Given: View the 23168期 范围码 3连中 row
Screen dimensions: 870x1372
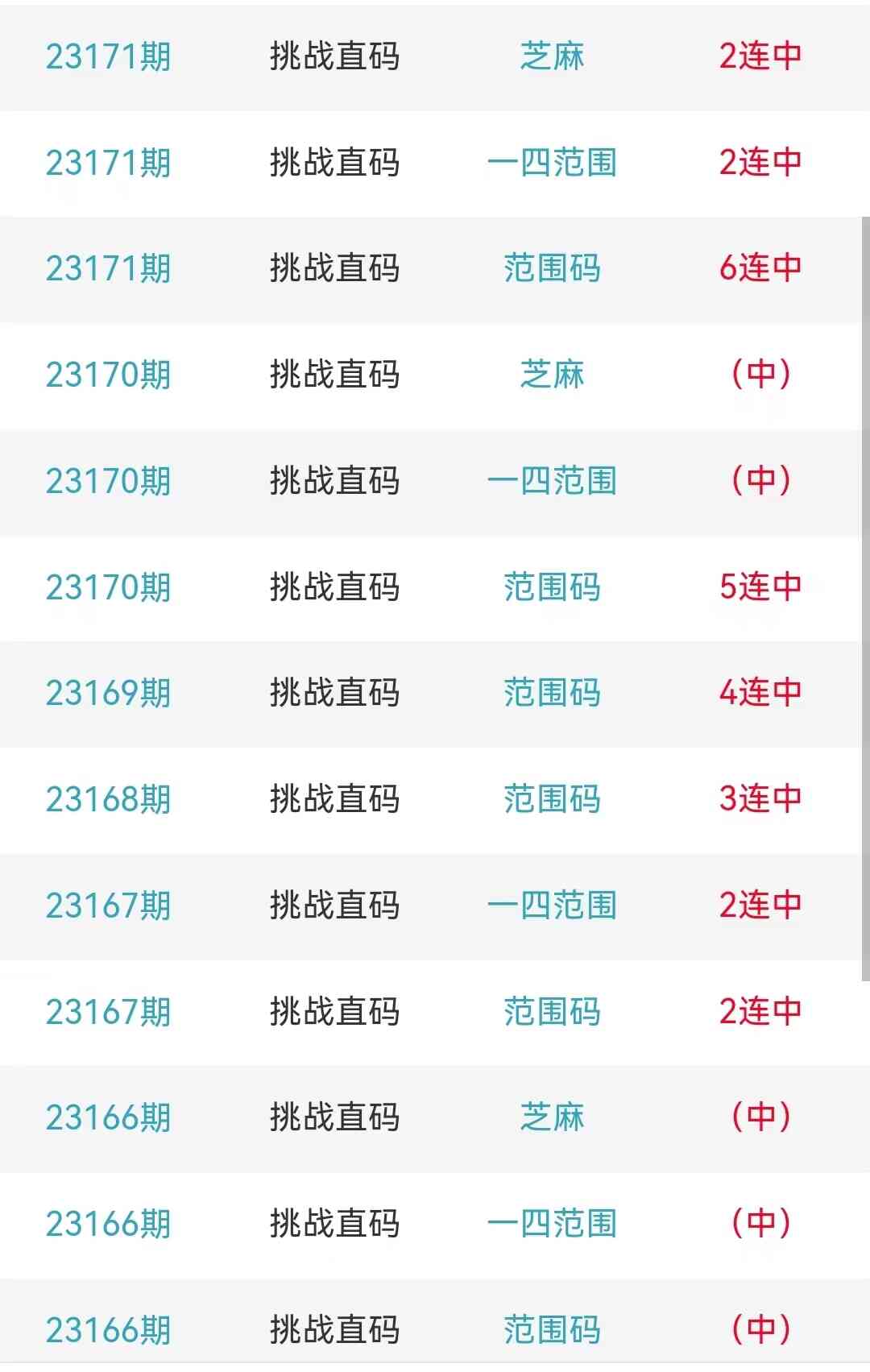Looking at the screenshot, I should 552,799.
